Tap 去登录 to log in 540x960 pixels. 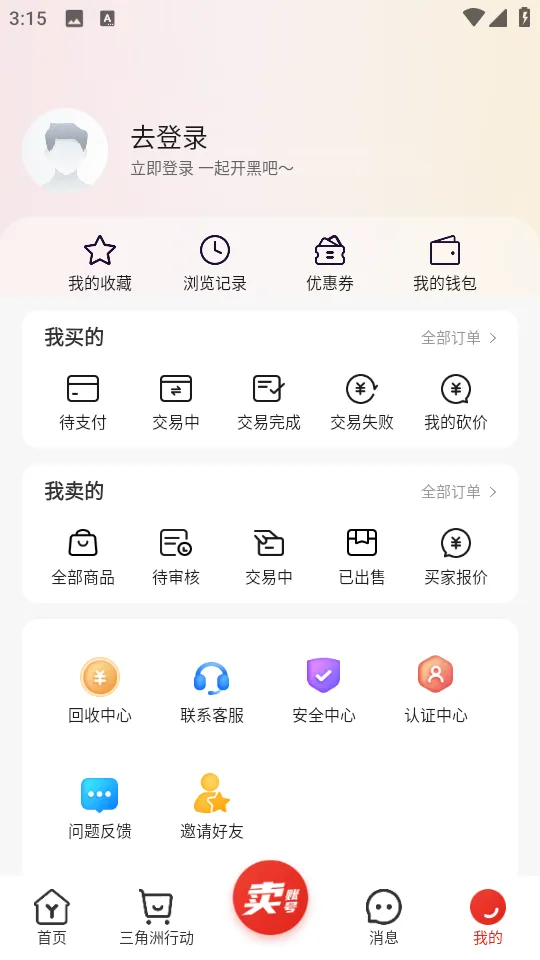[169, 138]
